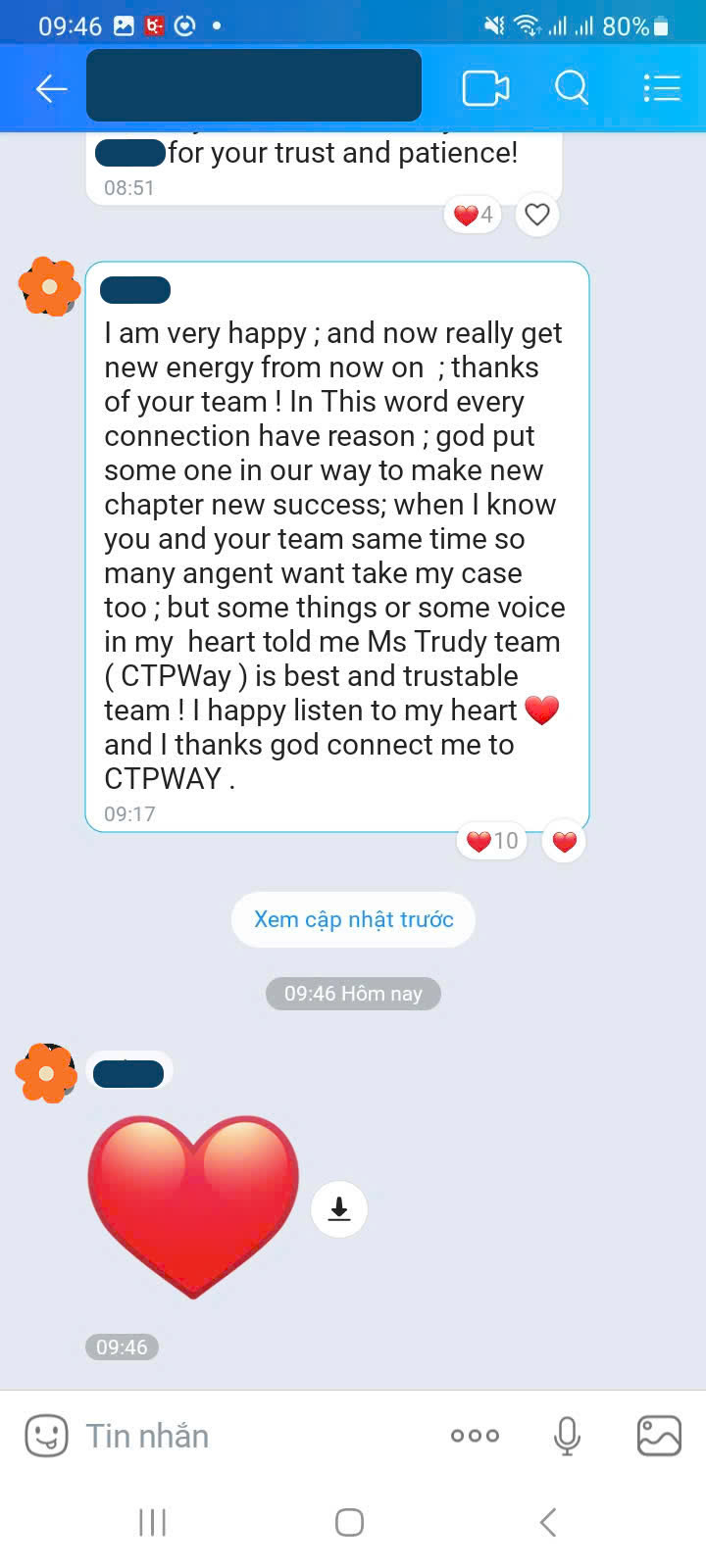Viewport: 706px width, 1568px height.
Task: Tap Xem cập nhật trước
Action: (x=353, y=919)
